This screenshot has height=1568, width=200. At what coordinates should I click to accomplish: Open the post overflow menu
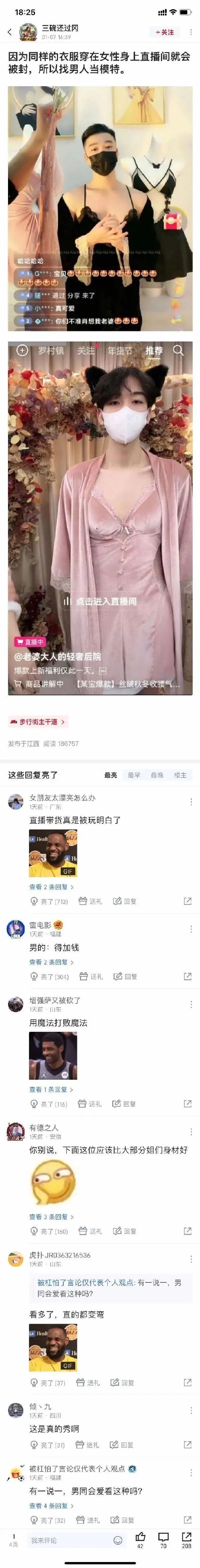(191, 32)
